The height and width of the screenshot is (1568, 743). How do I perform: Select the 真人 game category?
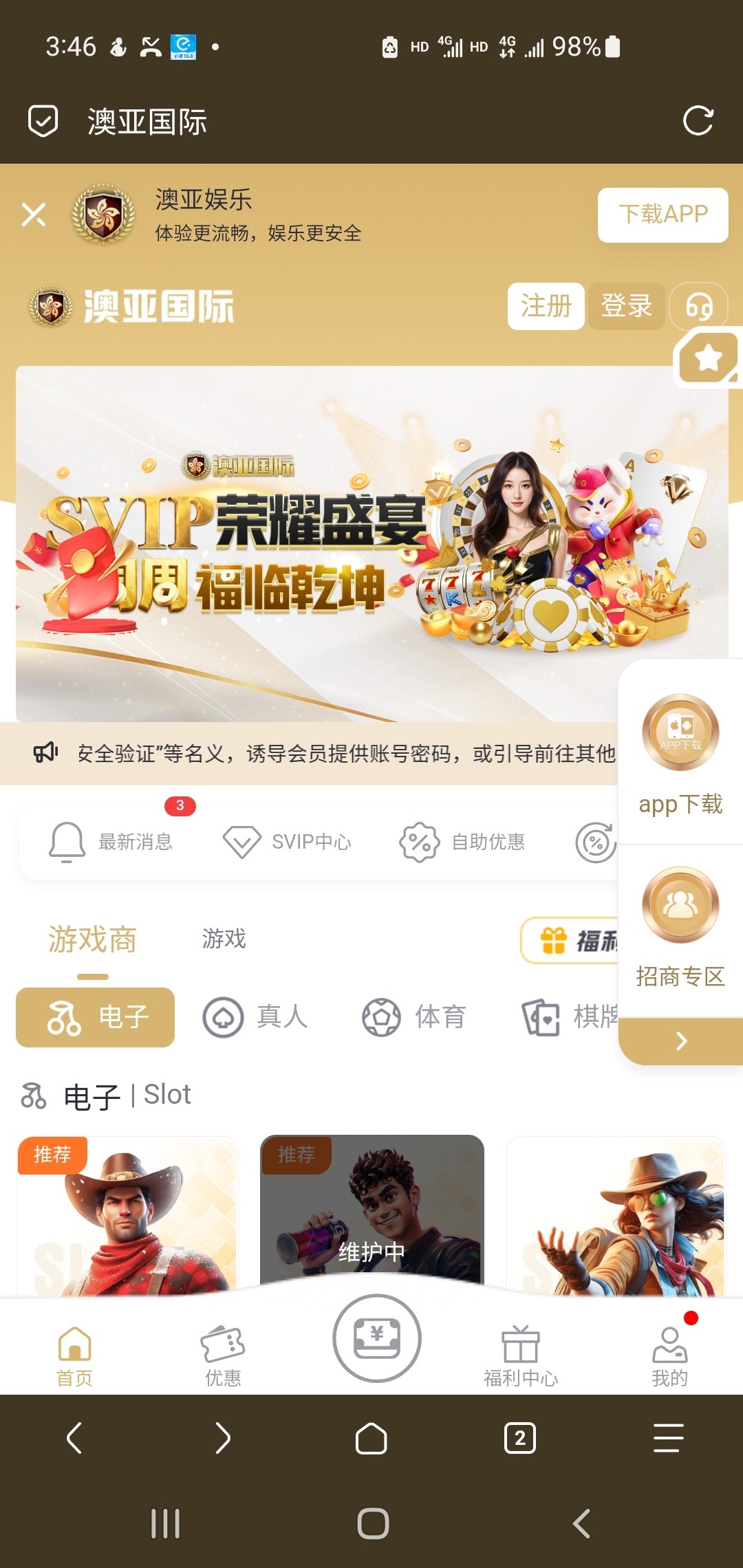256,1016
